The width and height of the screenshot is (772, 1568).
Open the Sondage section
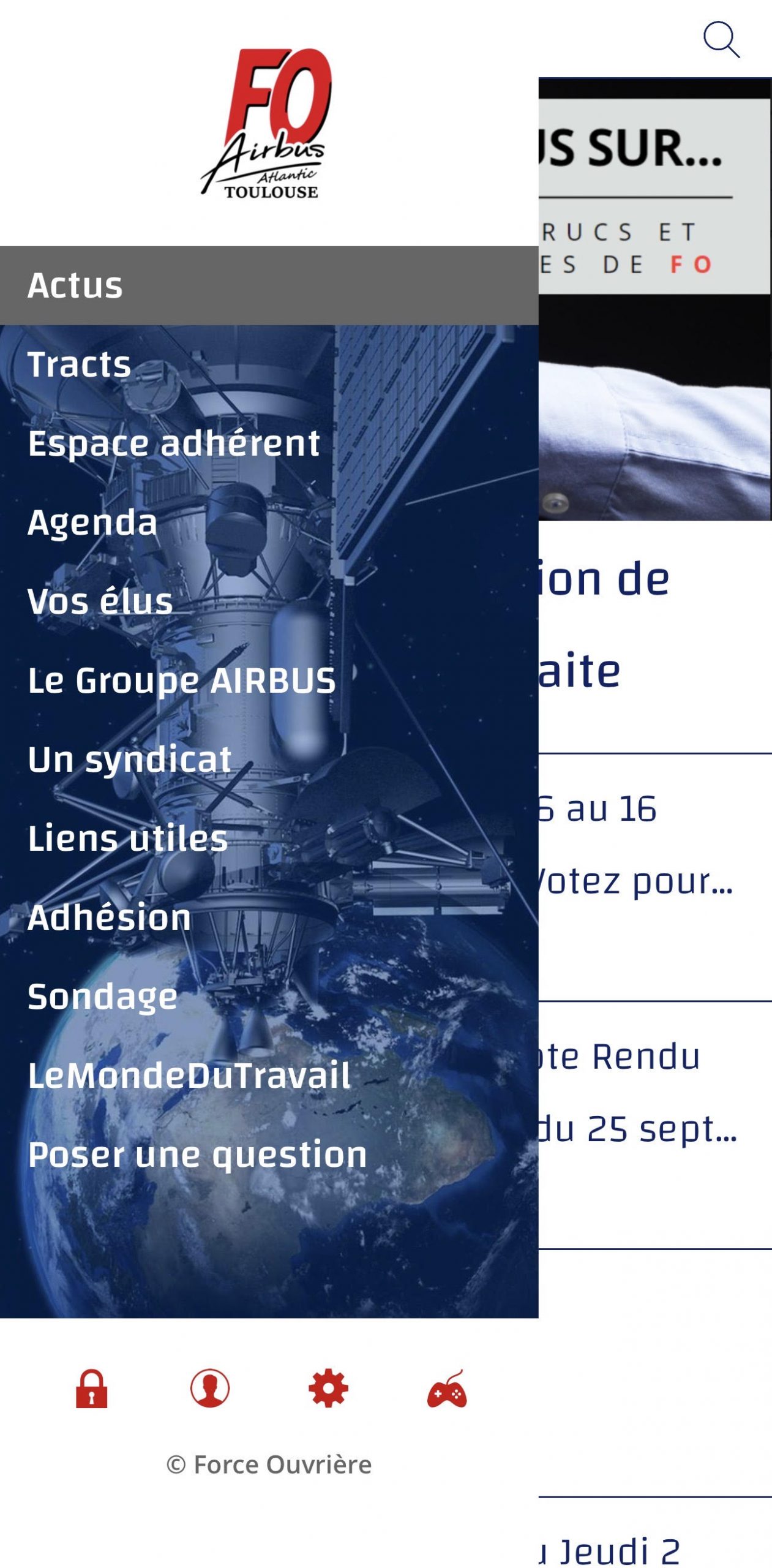point(103,997)
